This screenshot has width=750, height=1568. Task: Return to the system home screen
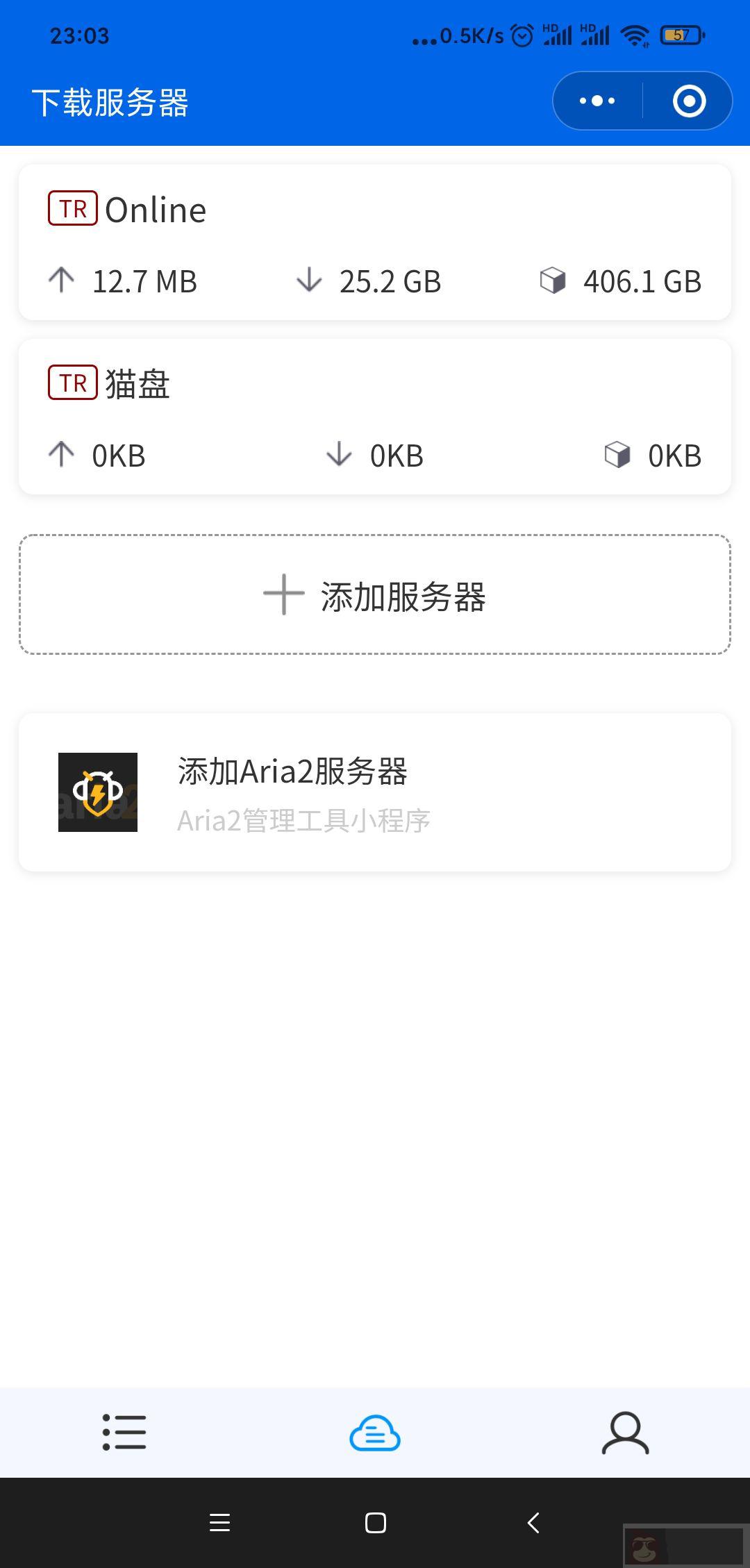[x=375, y=1523]
